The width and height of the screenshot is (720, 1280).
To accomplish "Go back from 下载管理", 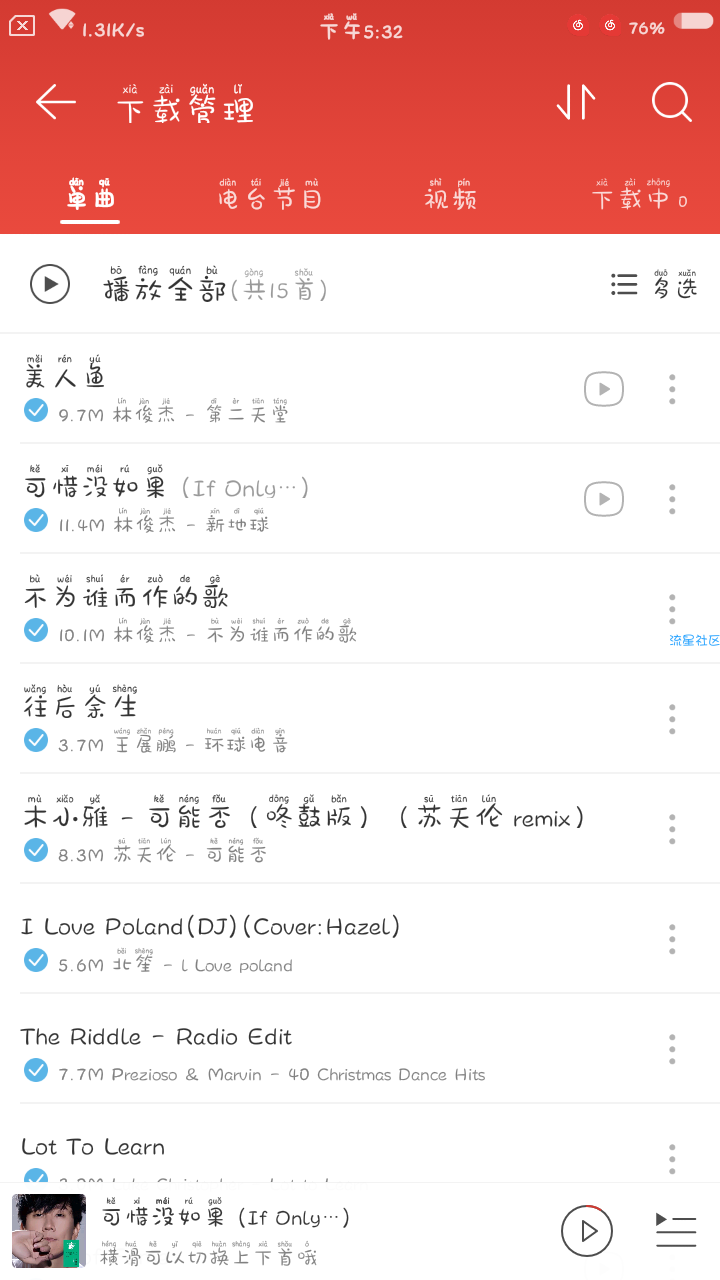I will click(56, 102).
